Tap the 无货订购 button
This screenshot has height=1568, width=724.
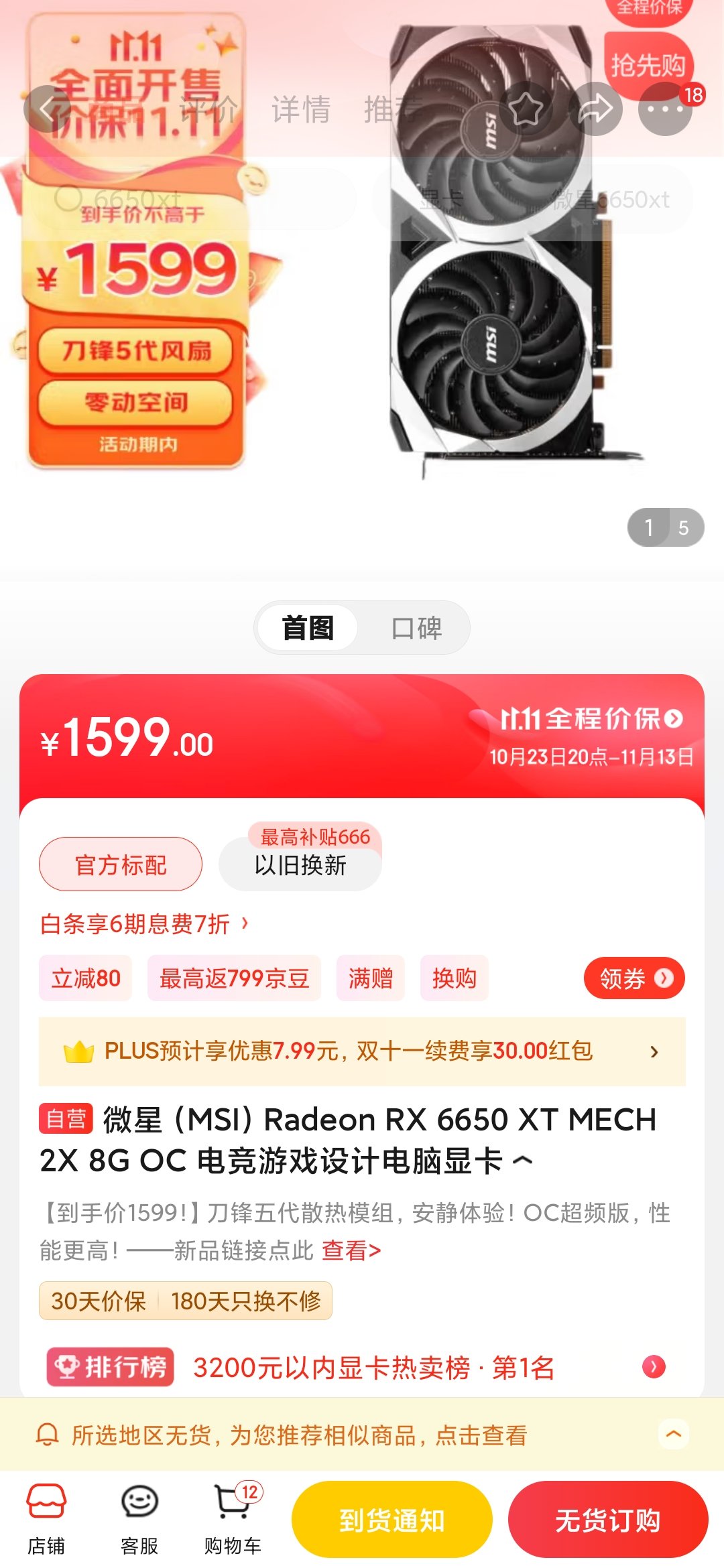[x=608, y=1520]
